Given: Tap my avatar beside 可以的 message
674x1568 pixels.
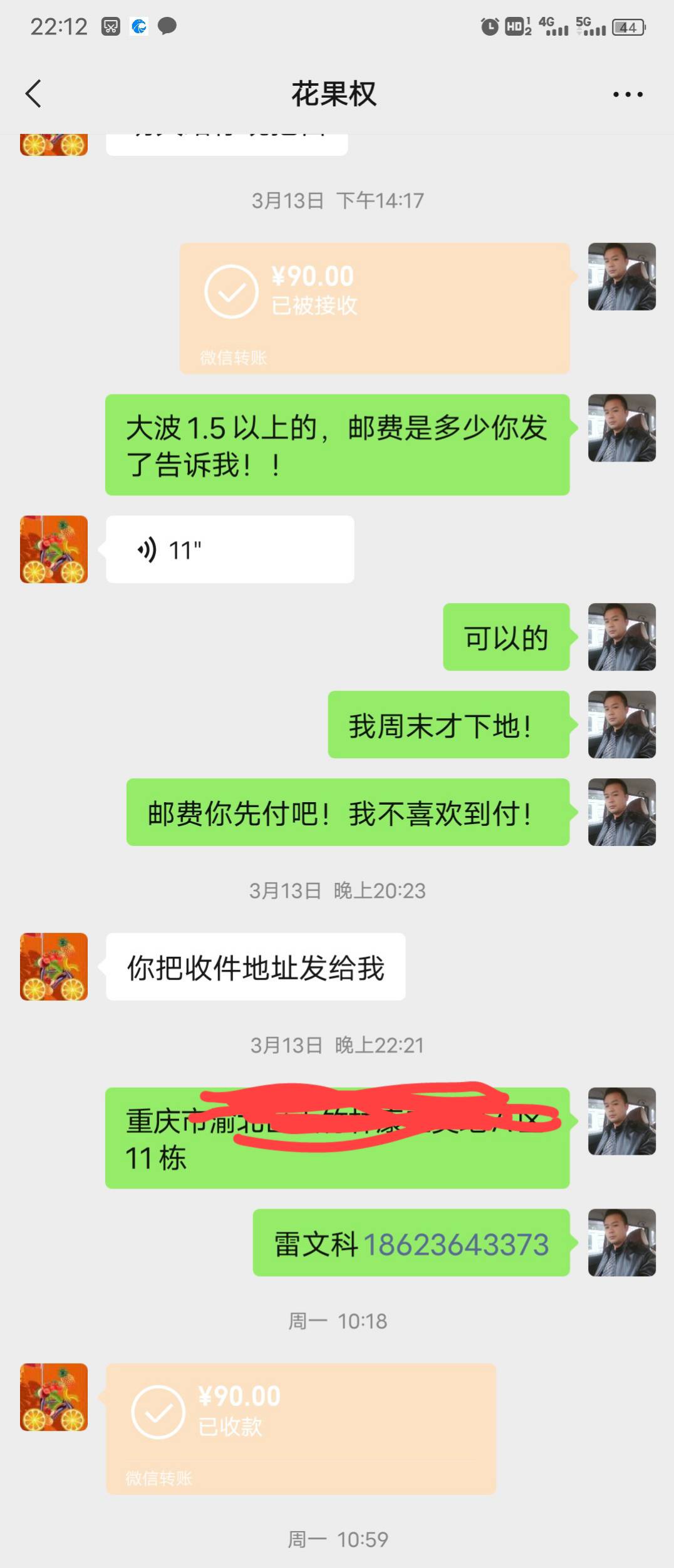Looking at the screenshot, I should [621, 637].
